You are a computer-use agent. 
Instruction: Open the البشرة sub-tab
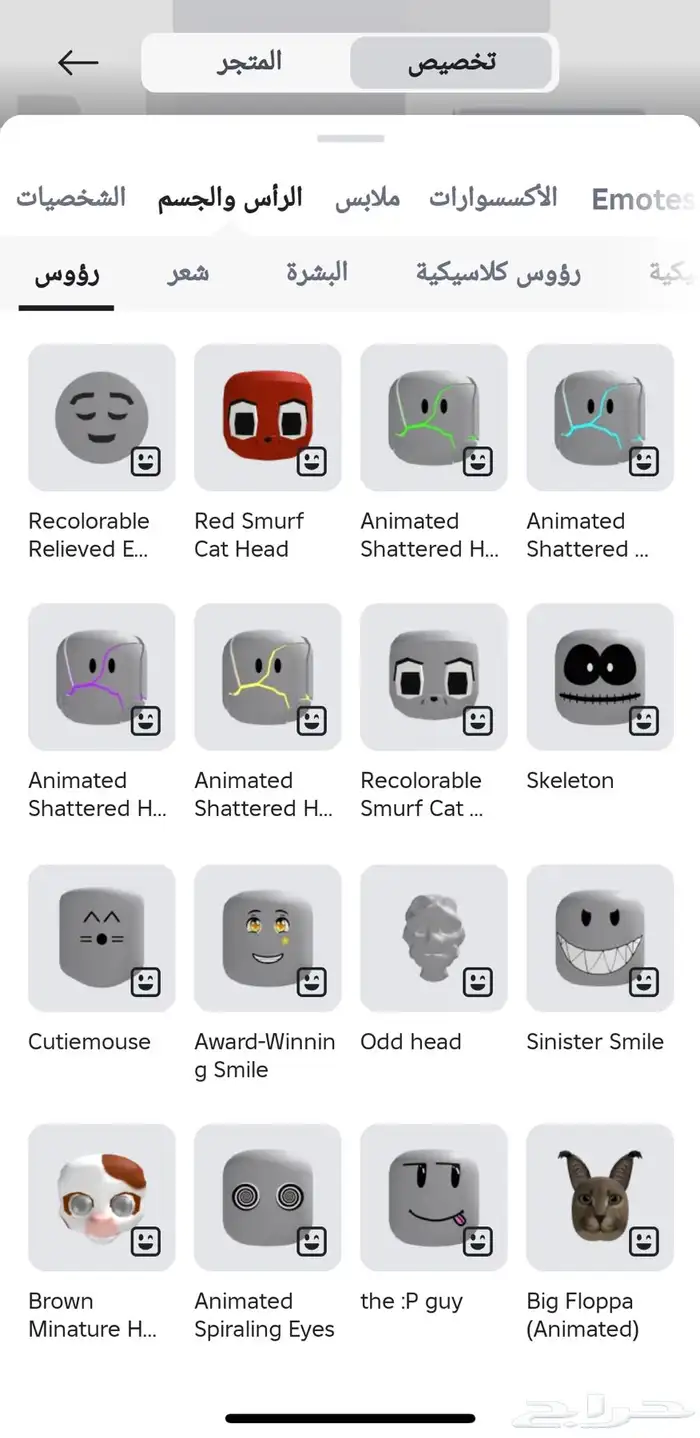point(317,272)
